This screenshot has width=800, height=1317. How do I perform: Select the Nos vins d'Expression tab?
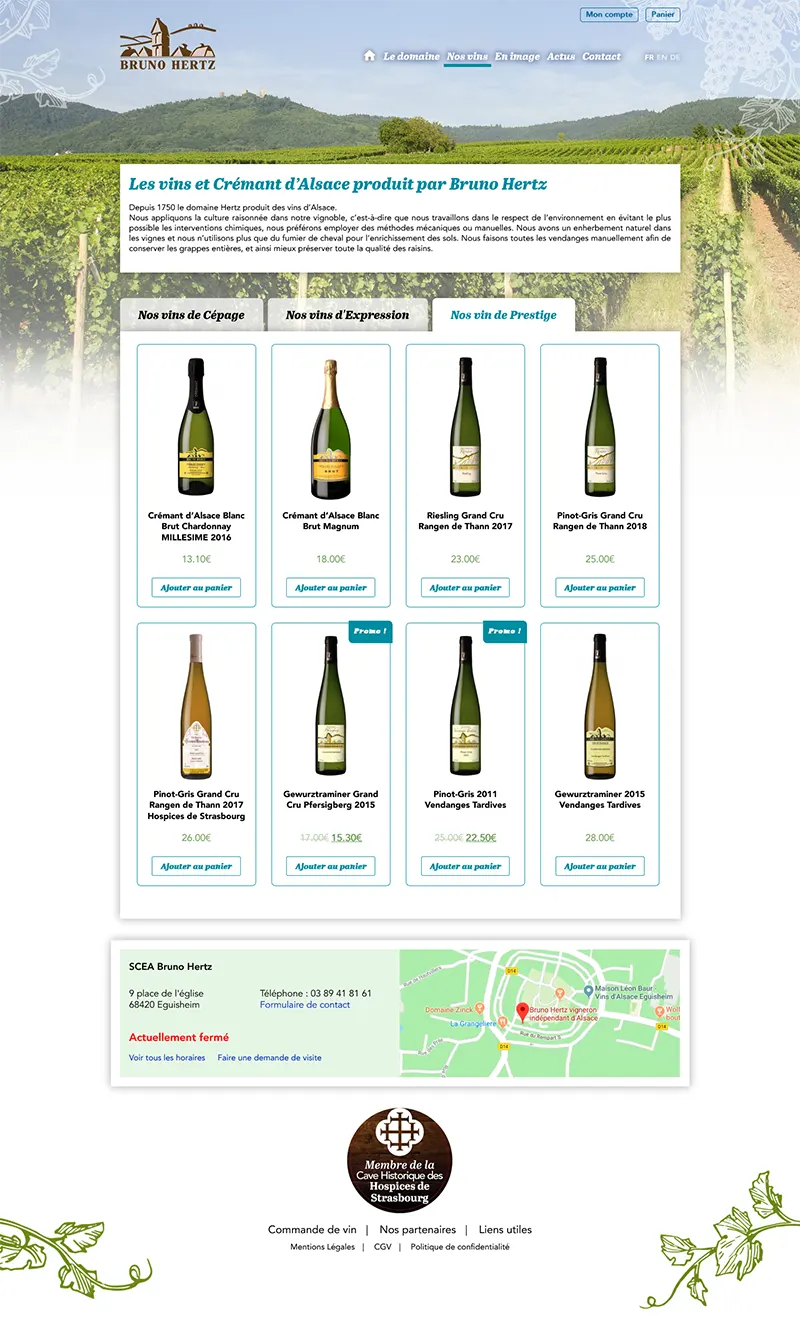click(x=347, y=315)
